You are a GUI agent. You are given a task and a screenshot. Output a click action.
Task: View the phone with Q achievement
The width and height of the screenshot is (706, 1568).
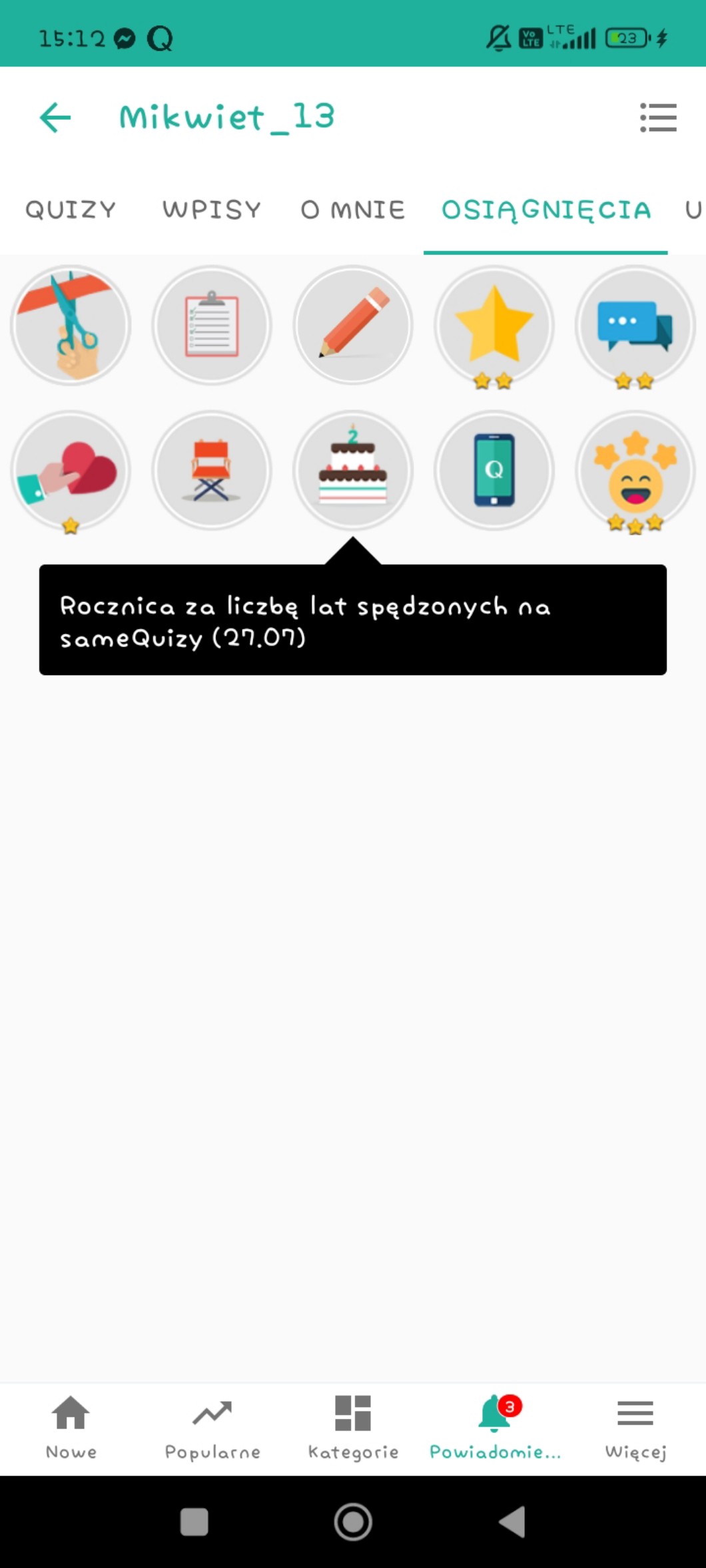click(494, 471)
